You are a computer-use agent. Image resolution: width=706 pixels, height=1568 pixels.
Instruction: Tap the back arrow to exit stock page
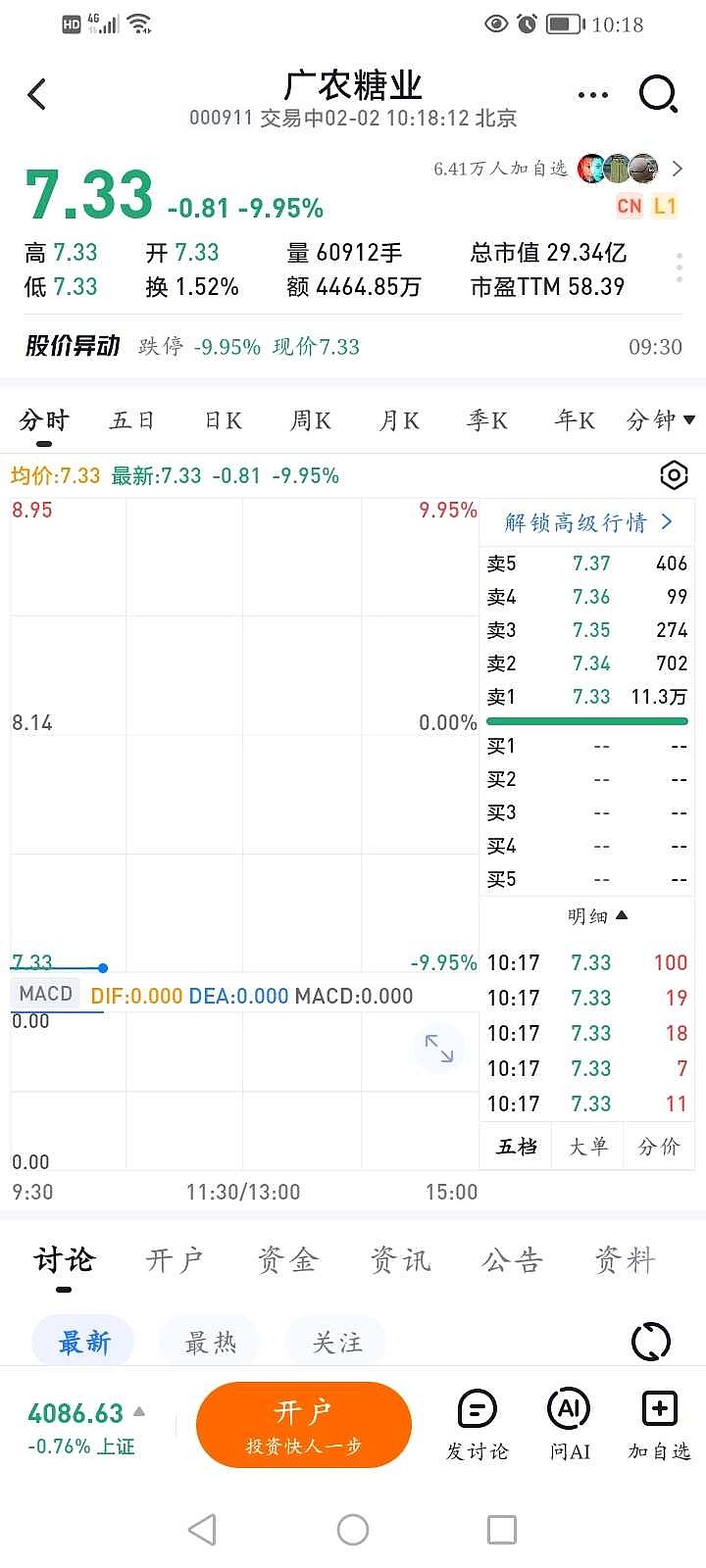coord(36,94)
